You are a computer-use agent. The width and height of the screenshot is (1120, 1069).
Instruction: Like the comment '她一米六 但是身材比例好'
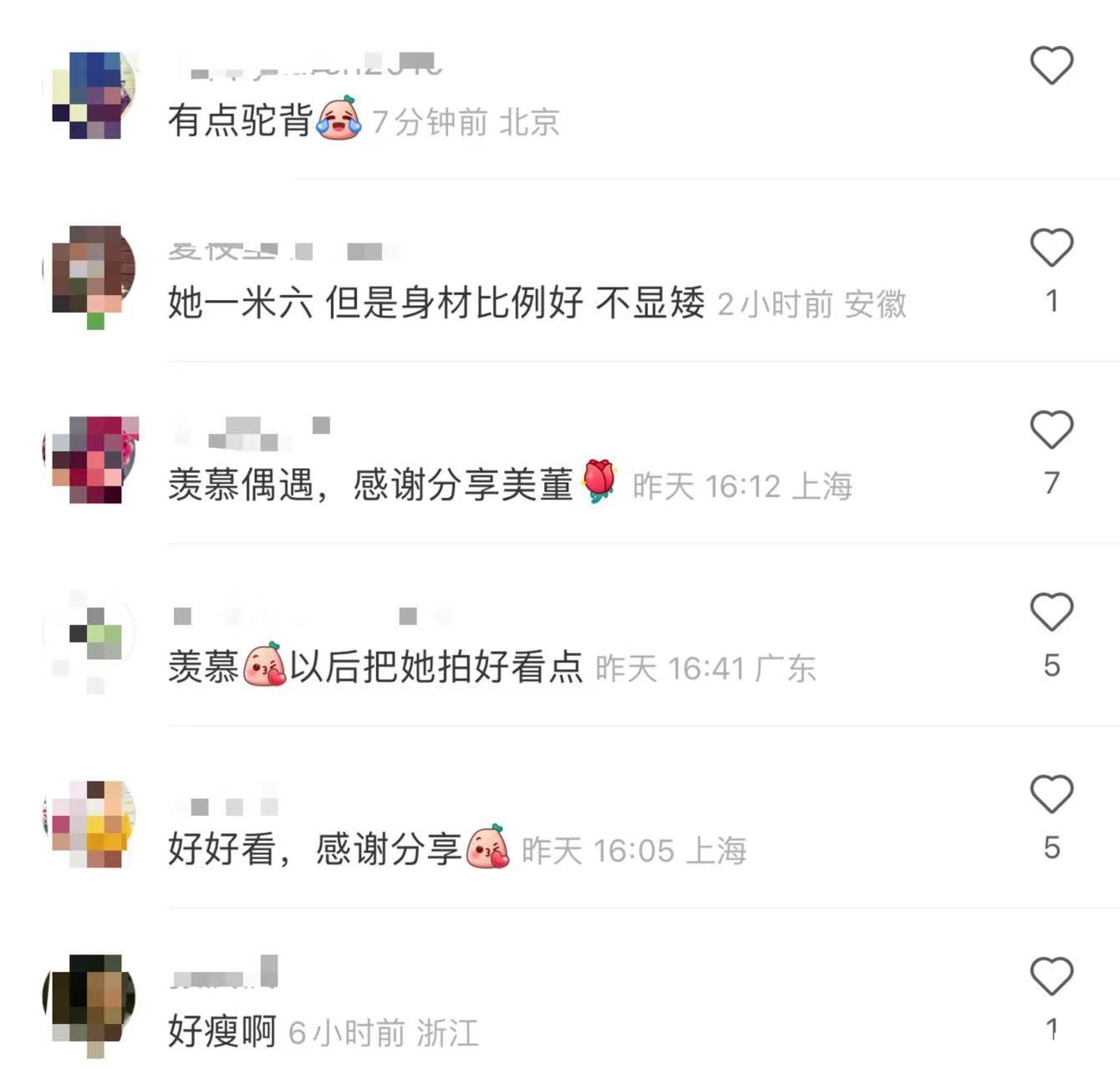click(1051, 247)
